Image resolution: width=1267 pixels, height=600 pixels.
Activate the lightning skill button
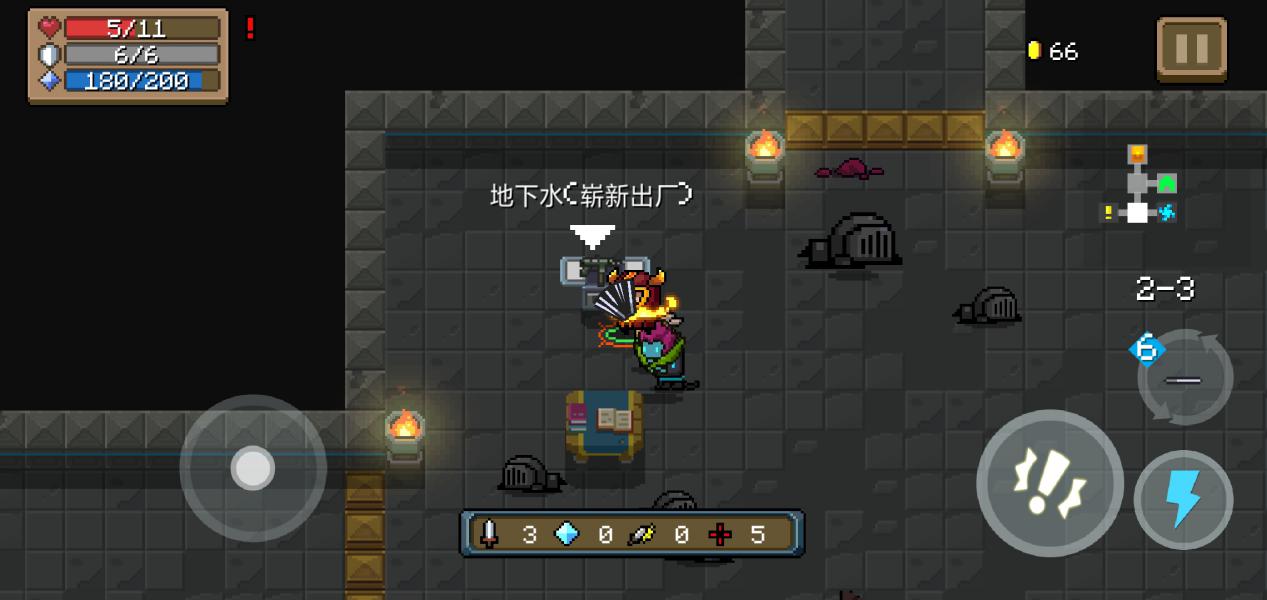(x=1184, y=499)
